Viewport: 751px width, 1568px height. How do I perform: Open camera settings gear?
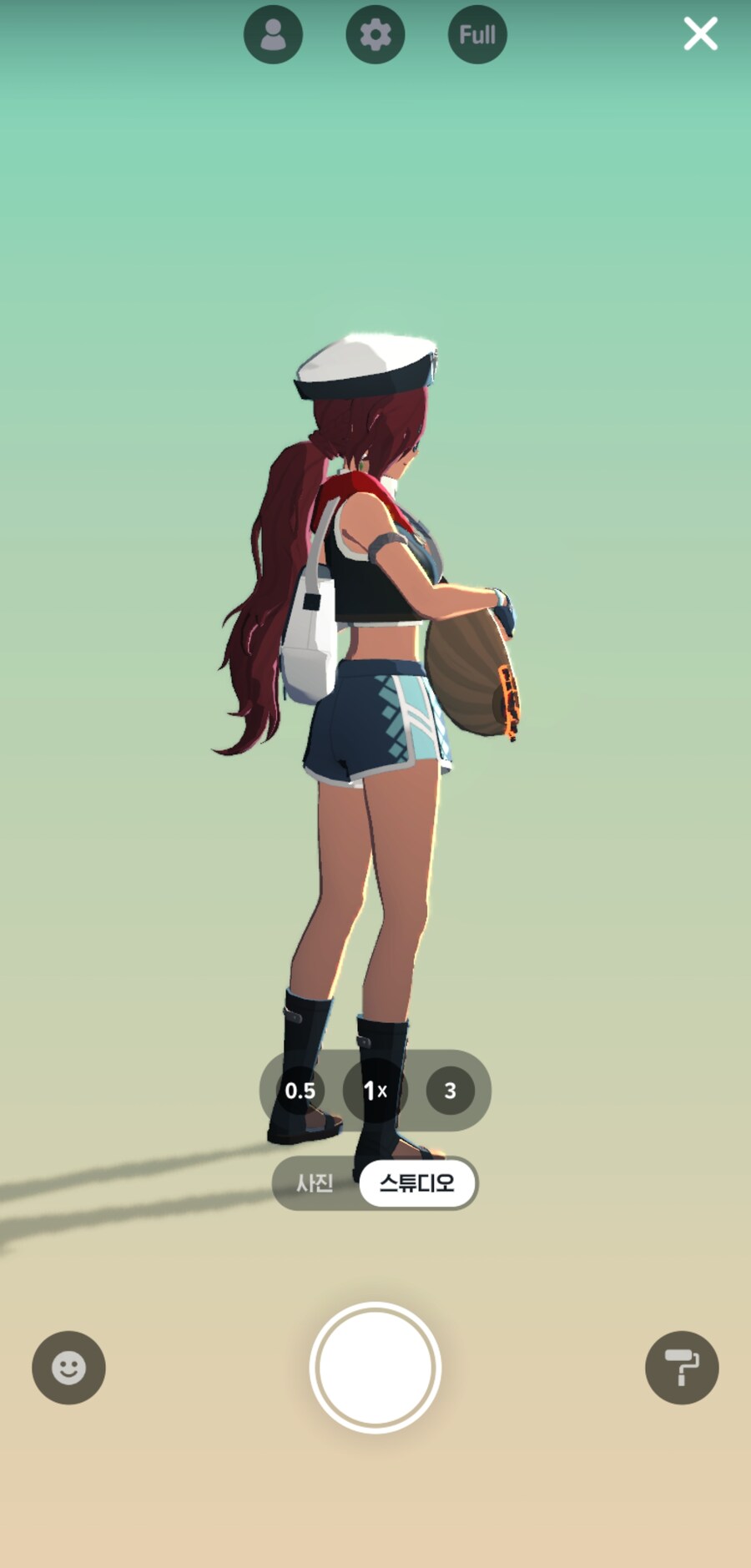tap(375, 35)
